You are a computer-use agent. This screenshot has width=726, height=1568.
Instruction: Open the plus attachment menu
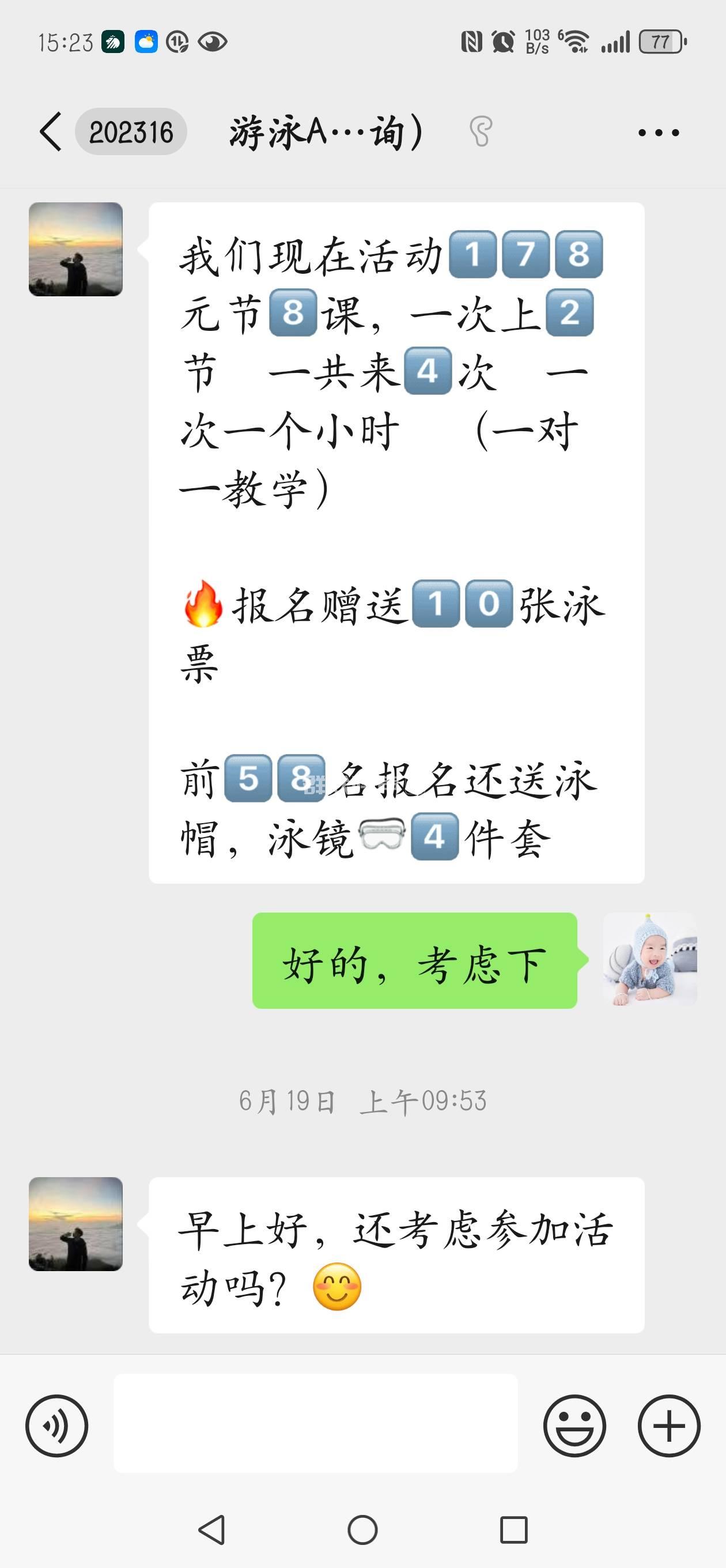(x=669, y=1426)
